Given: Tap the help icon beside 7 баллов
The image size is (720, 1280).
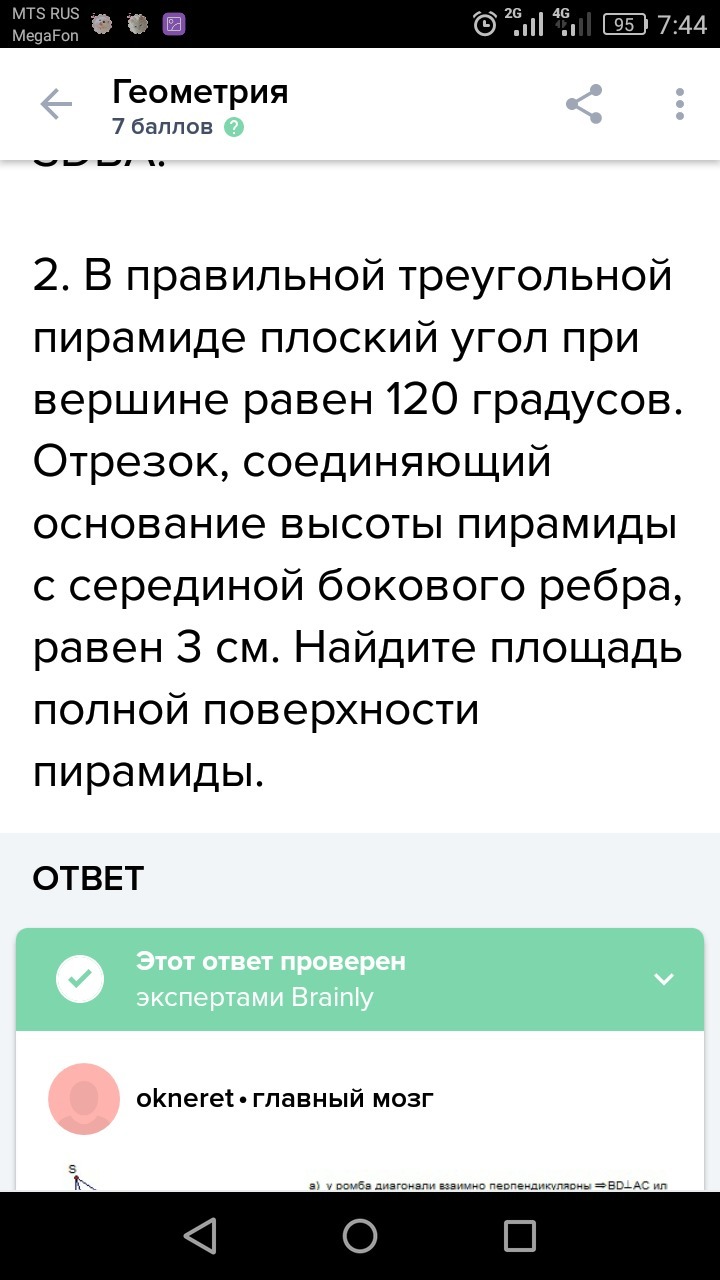Looking at the screenshot, I should coord(234,127).
